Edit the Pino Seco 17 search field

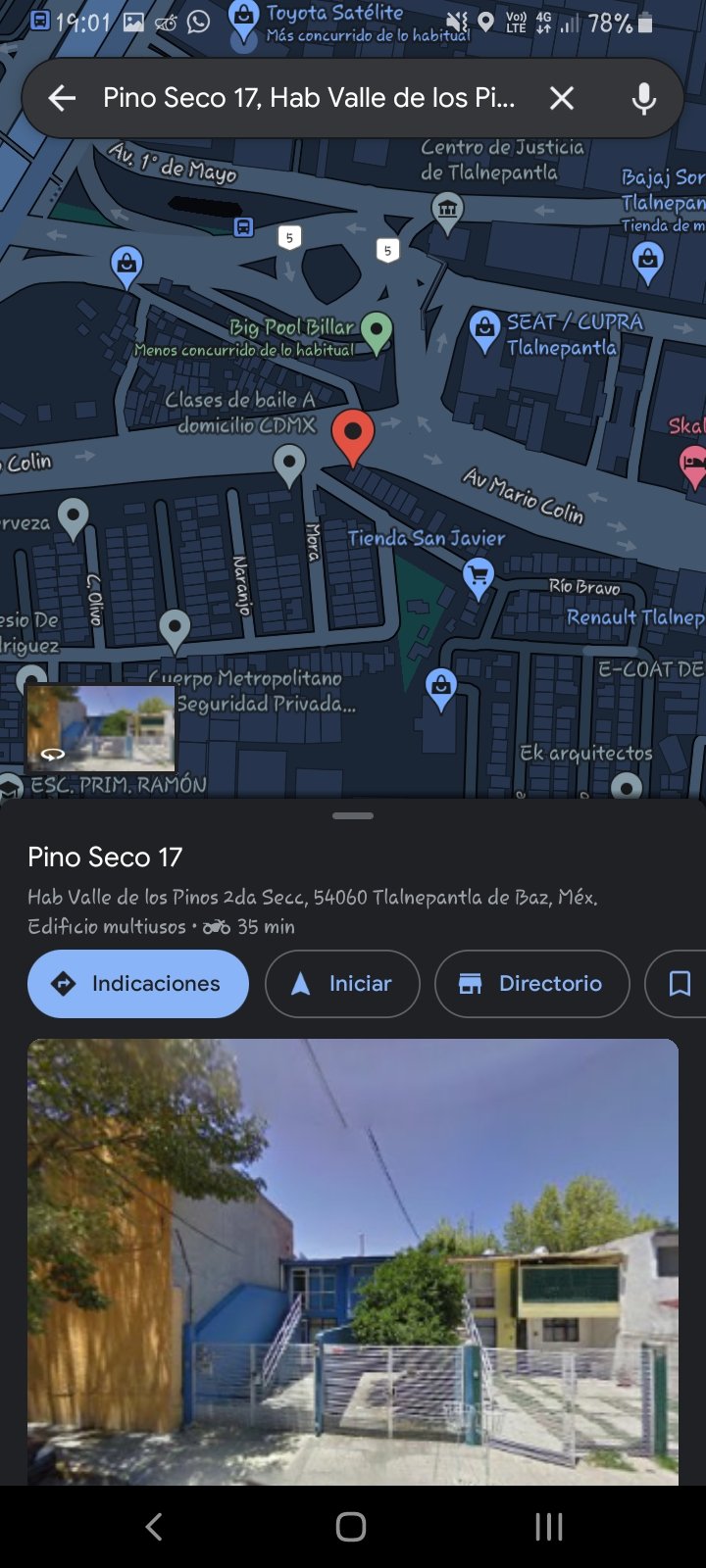[309, 98]
